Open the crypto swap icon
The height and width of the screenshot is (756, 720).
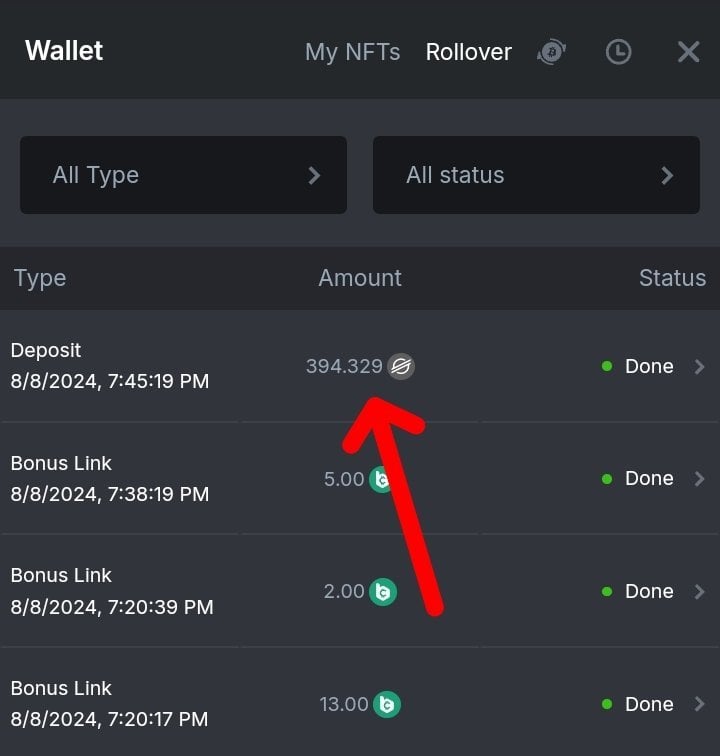[x=551, y=52]
